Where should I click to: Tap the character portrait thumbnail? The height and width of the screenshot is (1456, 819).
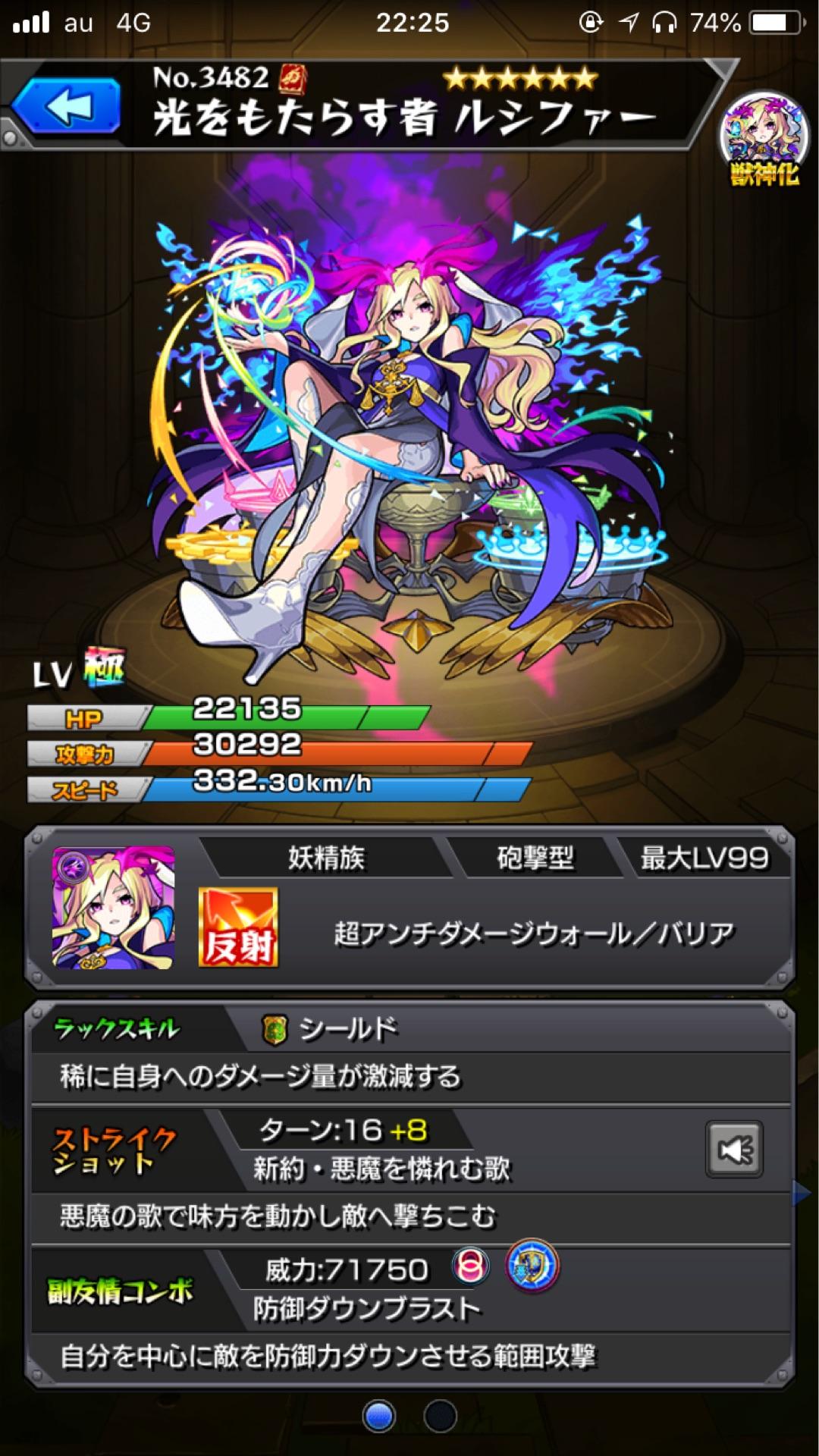pyautogui.click(x=113, y=908)
